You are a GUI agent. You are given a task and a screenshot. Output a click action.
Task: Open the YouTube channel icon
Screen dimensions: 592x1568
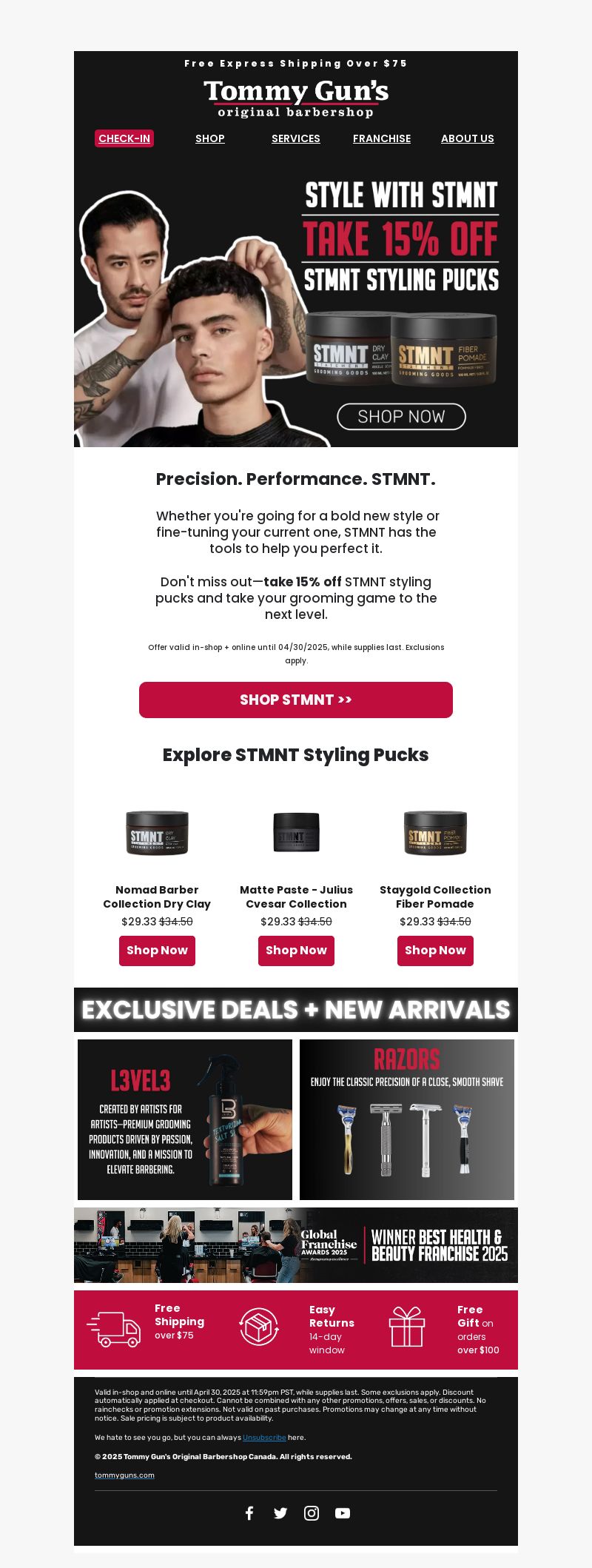pyautogui.click(x=343, y=1513)
